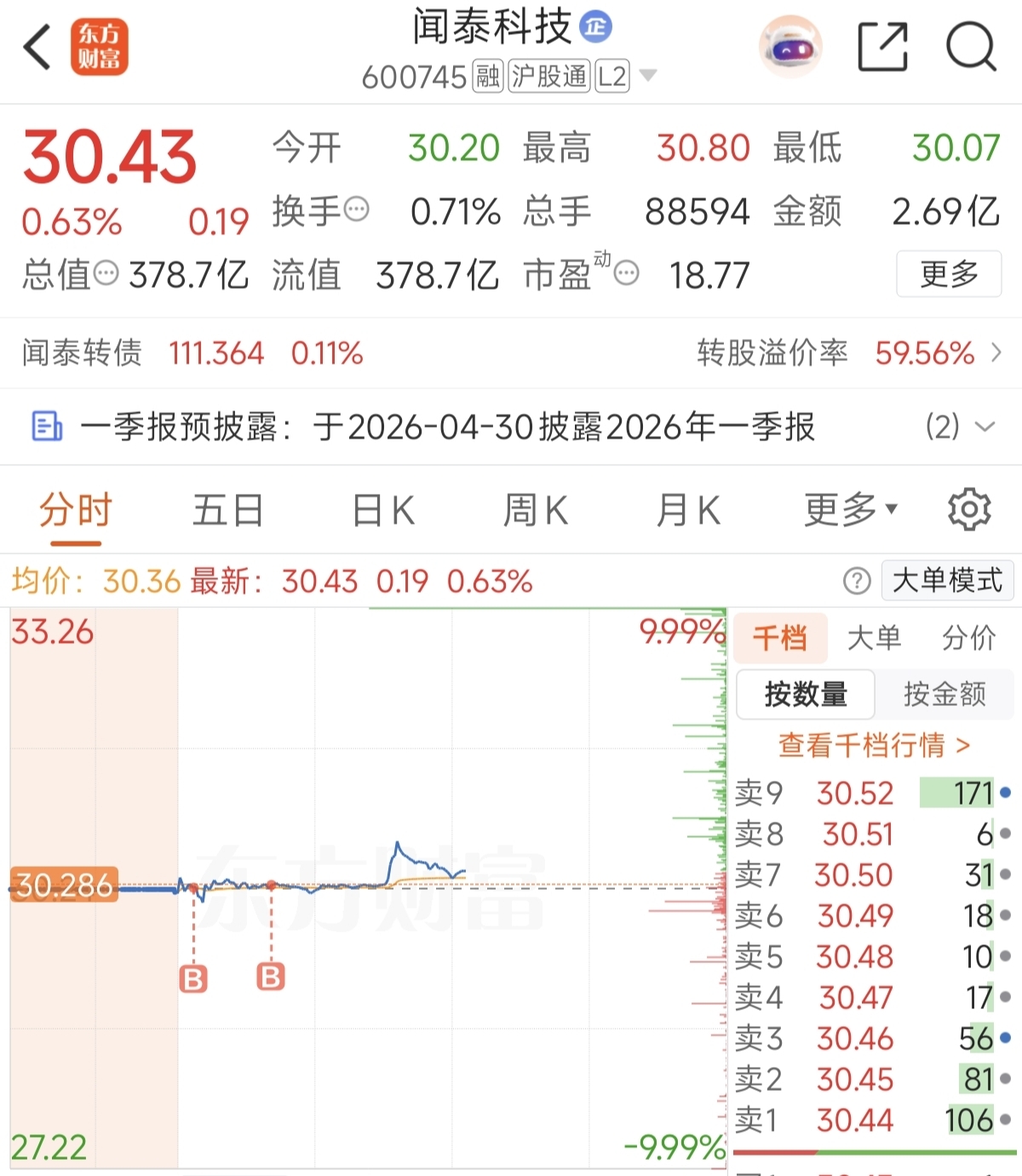Open the 更多 chart period dropdown
The height and width of the screenshot is (1176, 1022).
click(851, 511)
